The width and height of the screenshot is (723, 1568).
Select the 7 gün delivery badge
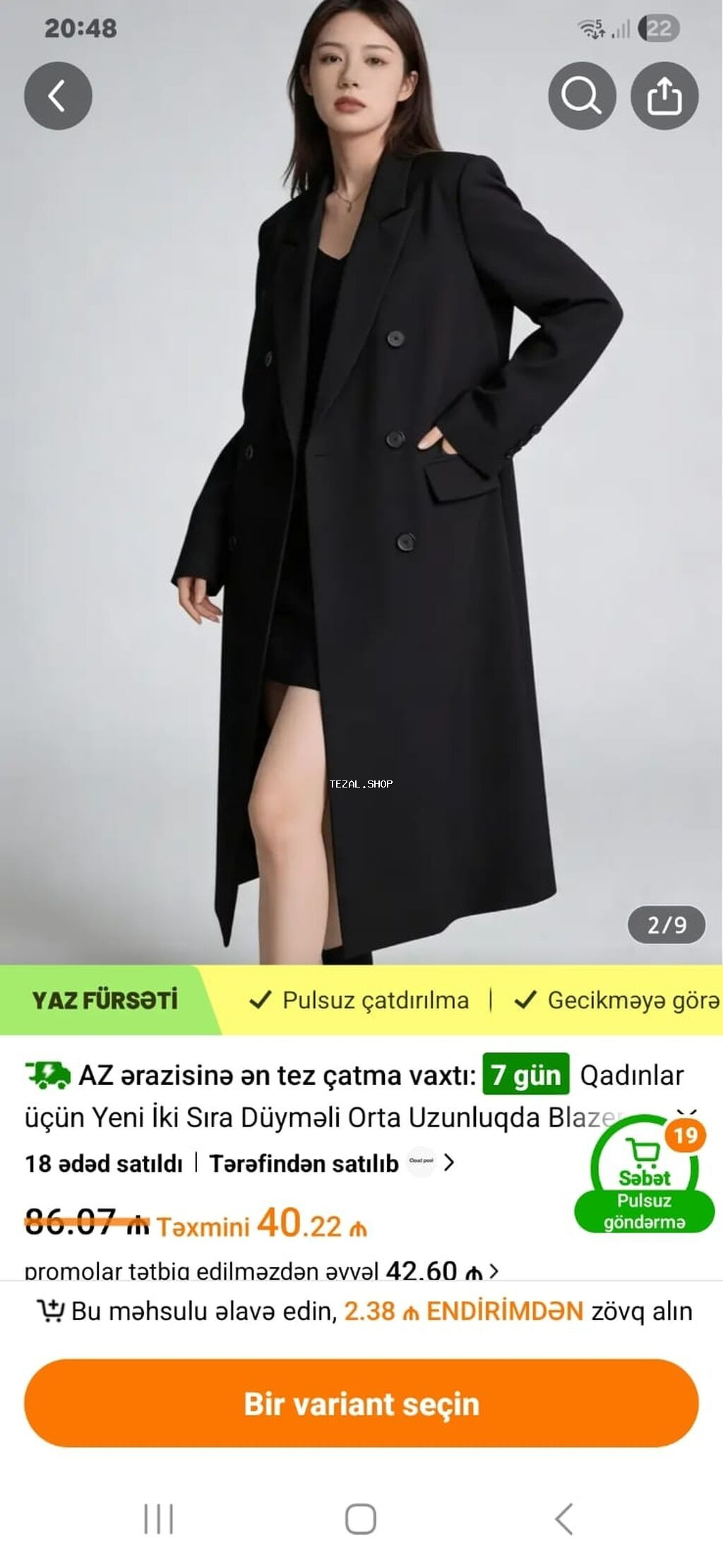pyautogui.click(x=528, y=1074)
